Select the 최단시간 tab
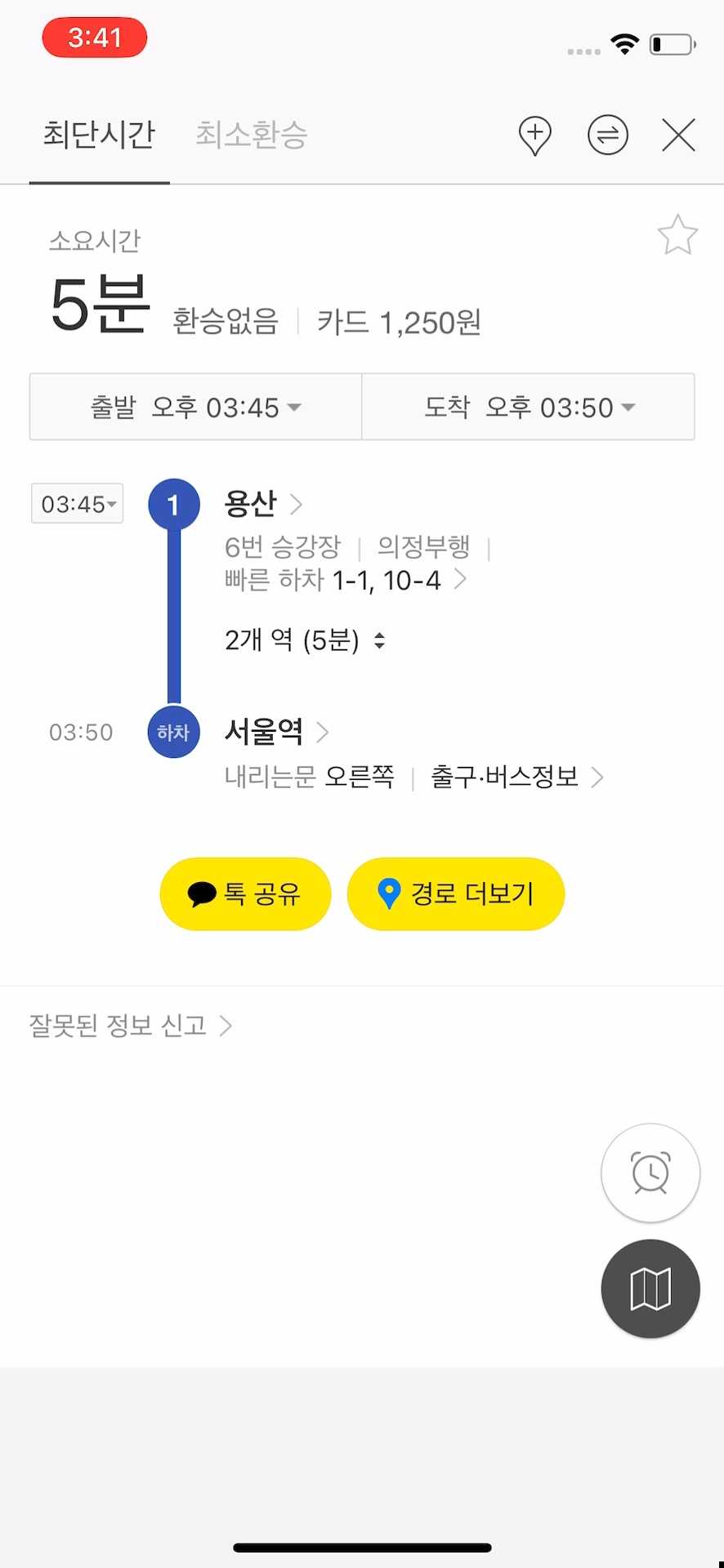724x1568 pixels. (x=99, y=136)
